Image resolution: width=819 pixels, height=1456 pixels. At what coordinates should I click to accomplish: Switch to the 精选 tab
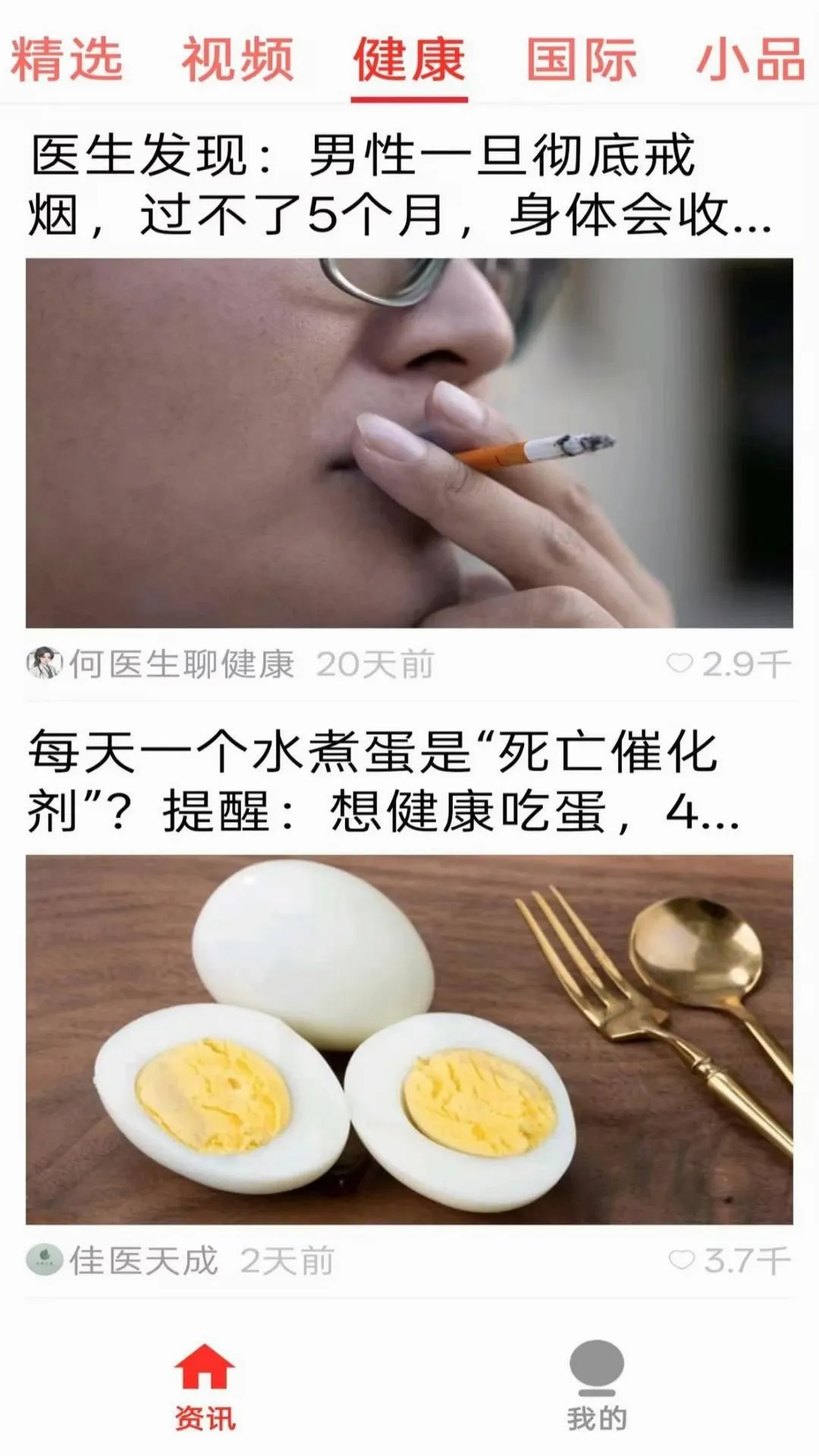[67, 61]
